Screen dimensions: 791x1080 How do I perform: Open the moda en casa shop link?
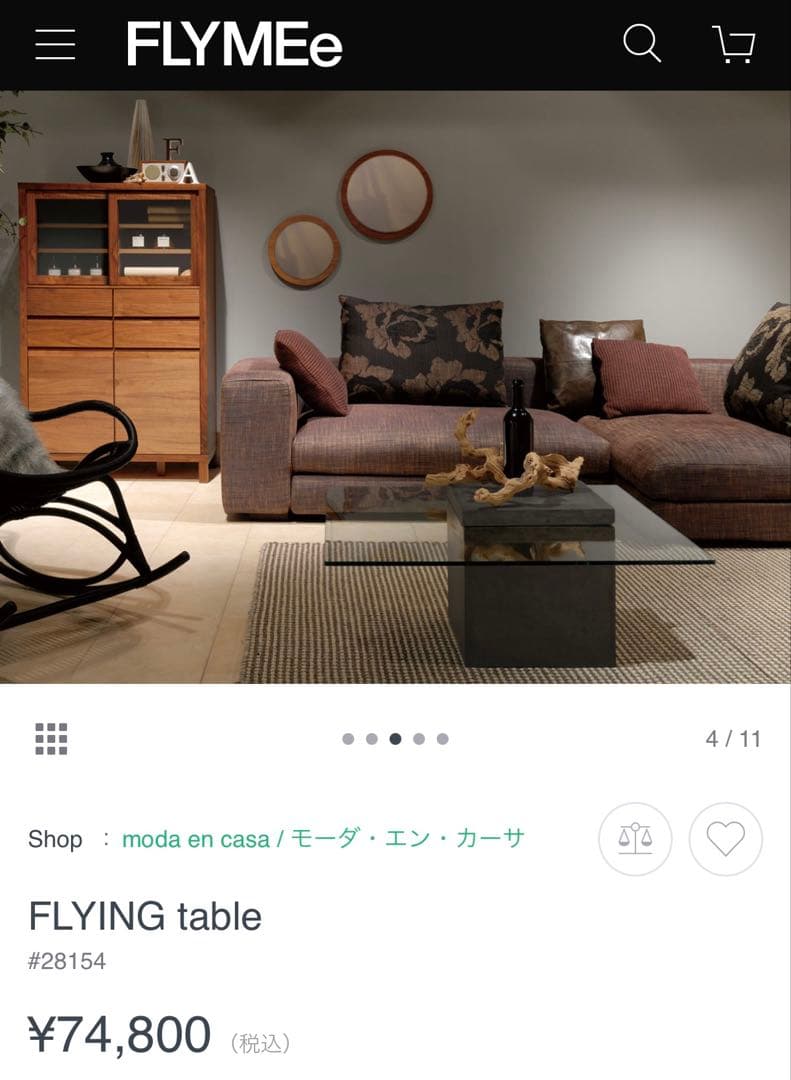197,839
